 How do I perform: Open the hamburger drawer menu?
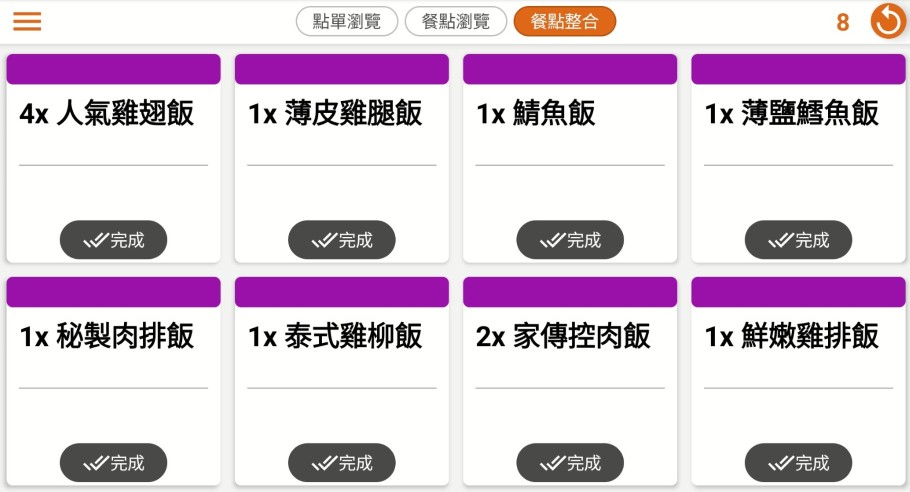(x=27, y=21)
